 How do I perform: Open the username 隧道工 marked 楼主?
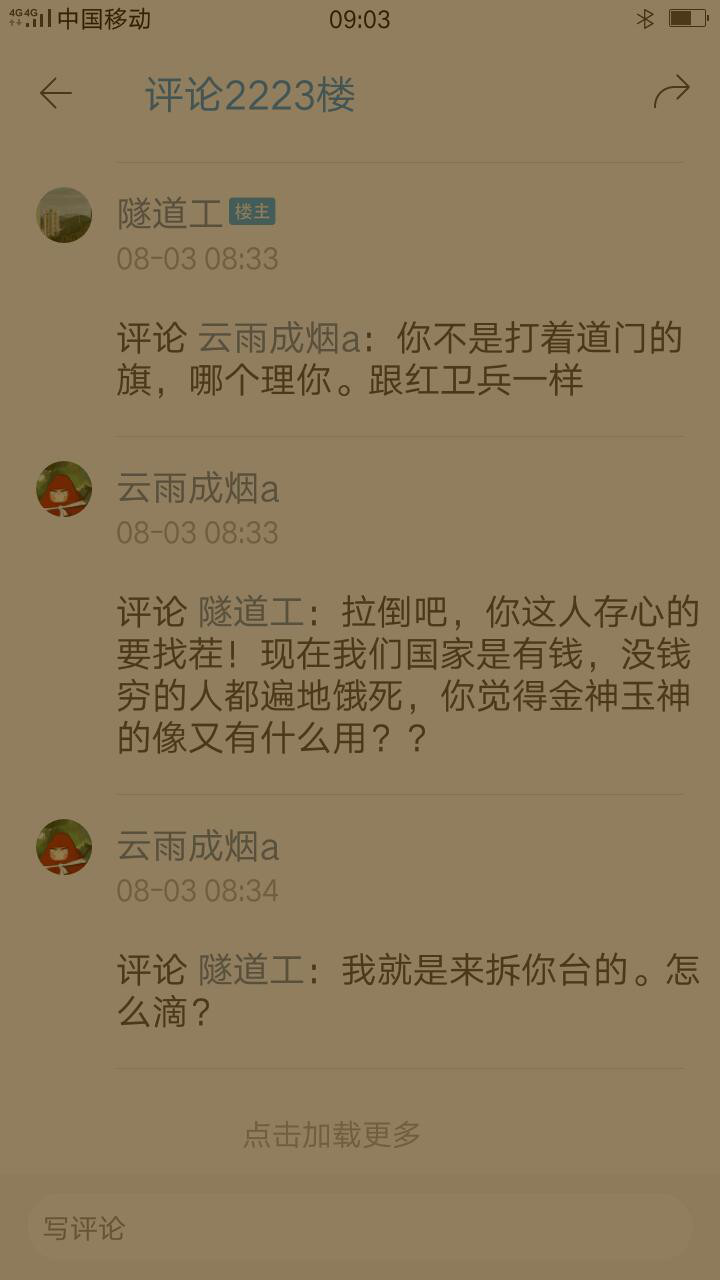pos(169,213)
